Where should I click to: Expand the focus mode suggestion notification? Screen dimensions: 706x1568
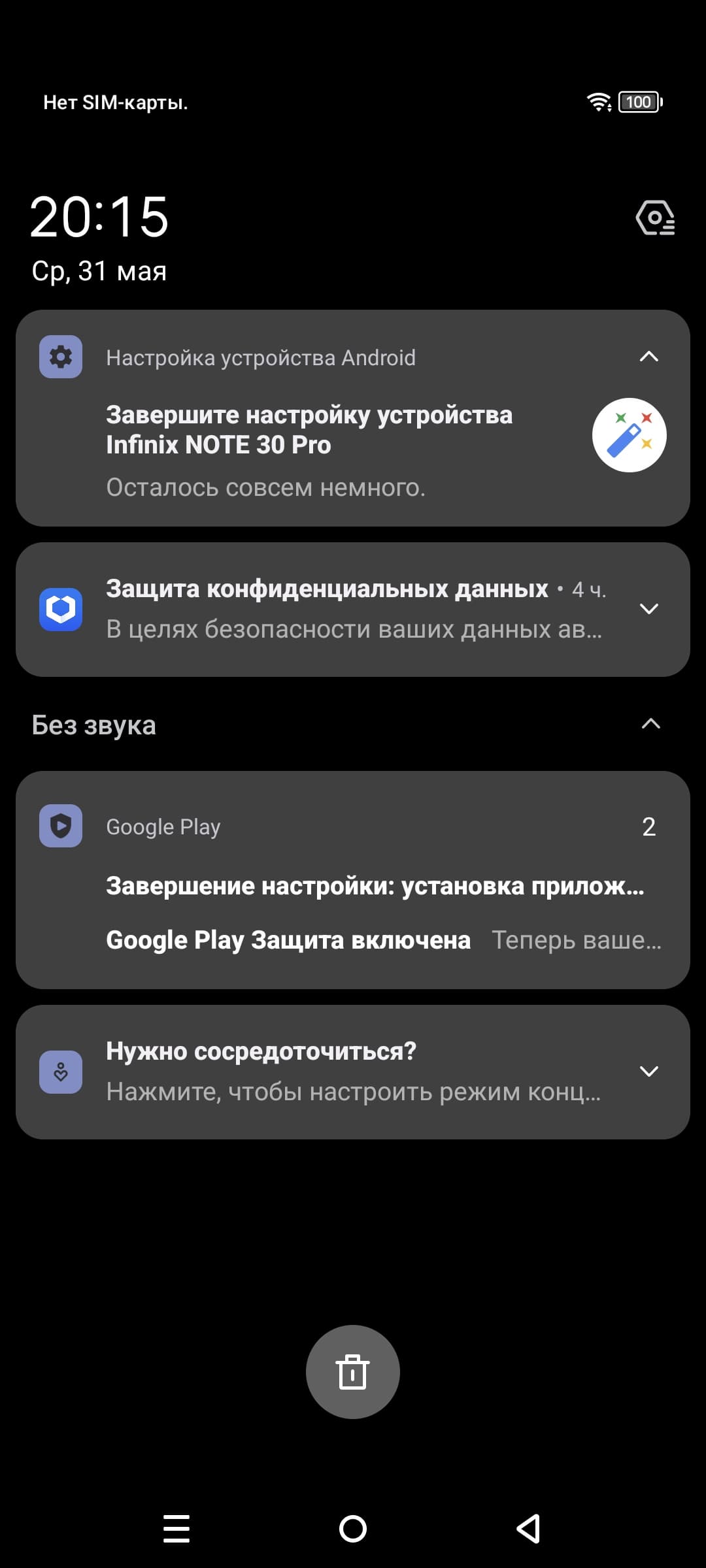click(648, 1071)
